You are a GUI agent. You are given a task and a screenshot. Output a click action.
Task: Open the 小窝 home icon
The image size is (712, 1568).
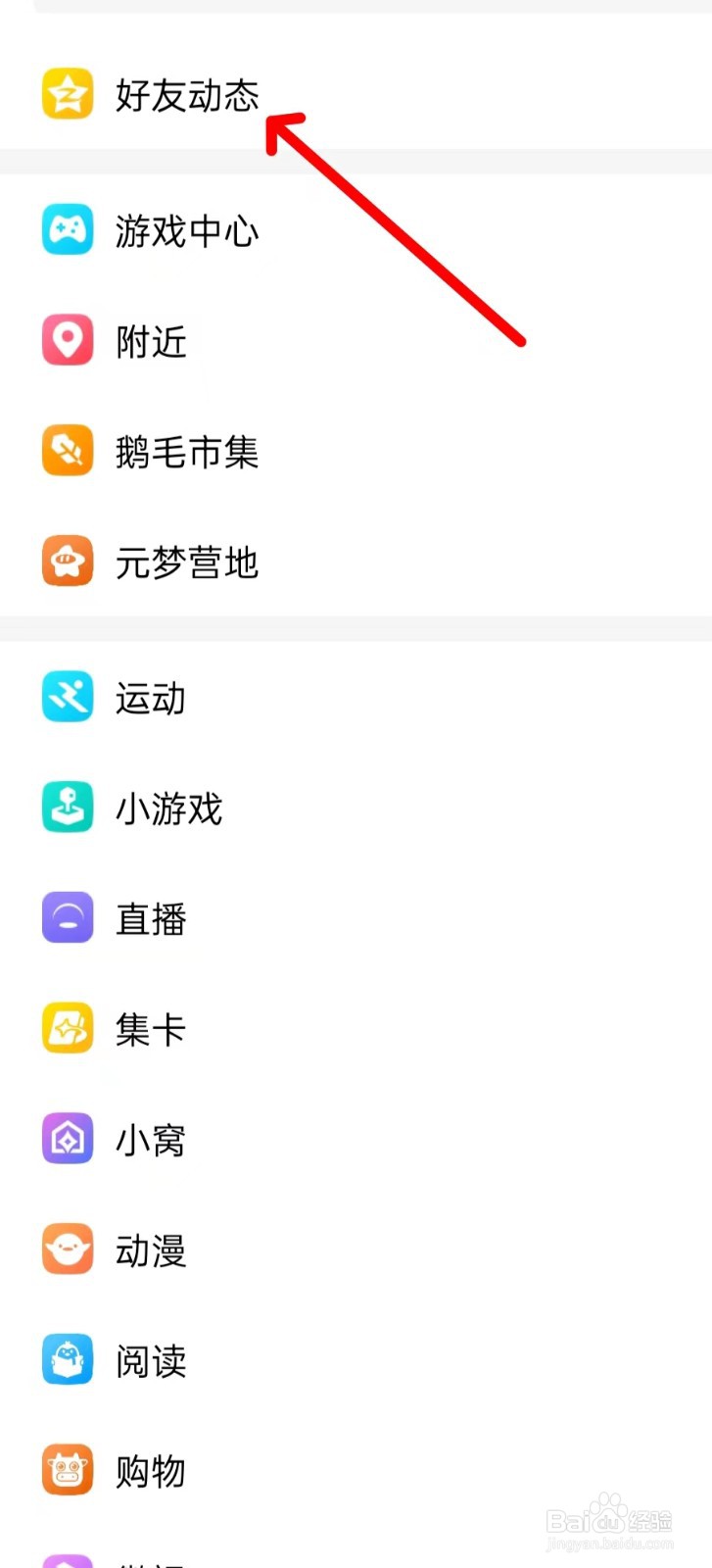pos(67,1139)
